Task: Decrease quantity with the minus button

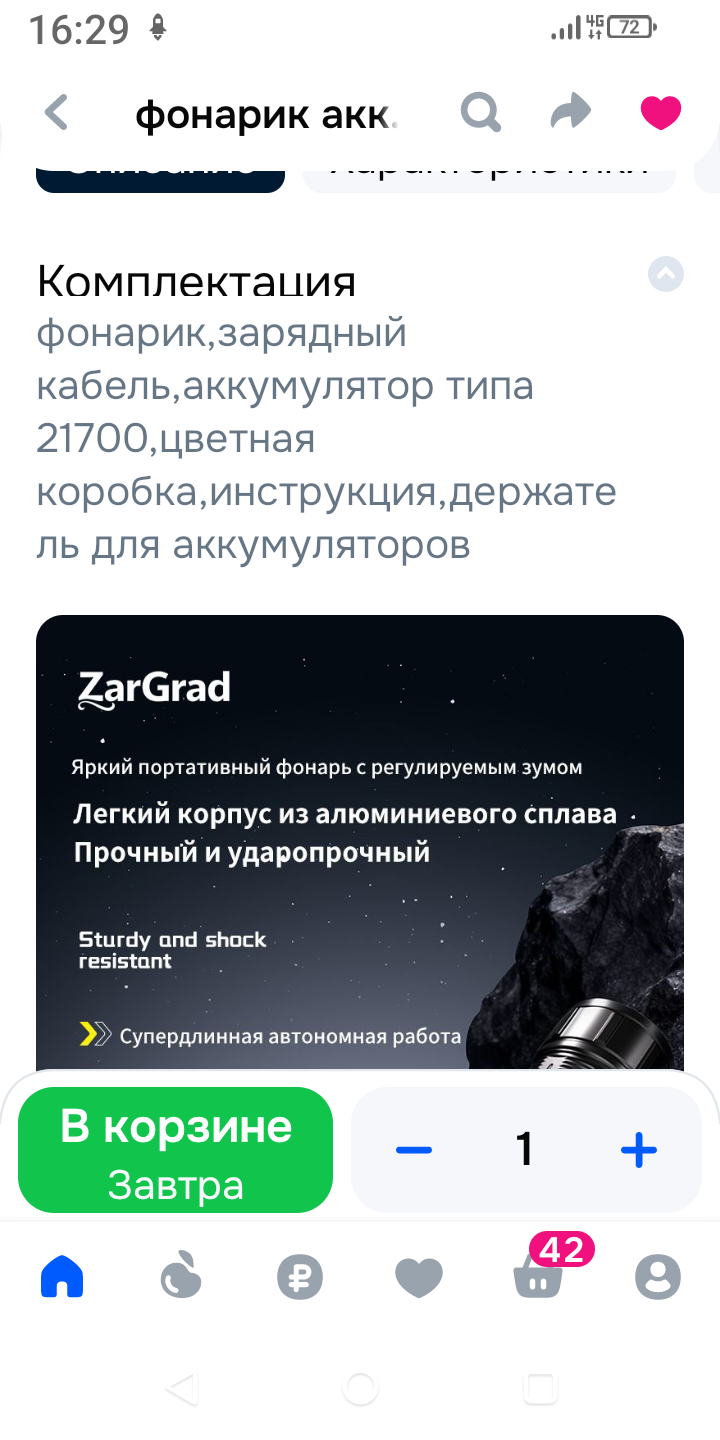Action: (x=413, y=1150)
